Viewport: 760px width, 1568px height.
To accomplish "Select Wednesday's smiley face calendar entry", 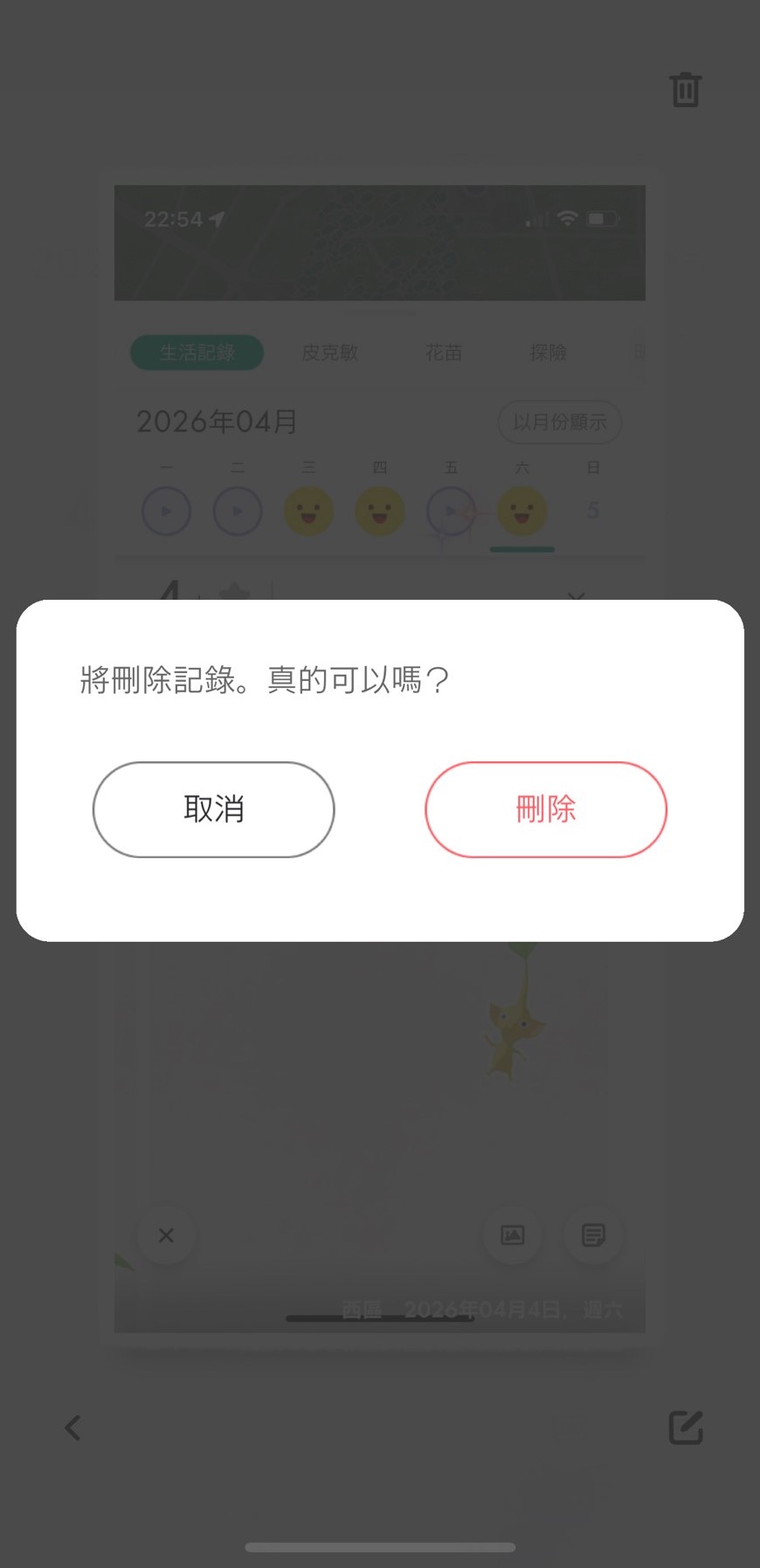I will pyautogui.click(x=308, y=512).
